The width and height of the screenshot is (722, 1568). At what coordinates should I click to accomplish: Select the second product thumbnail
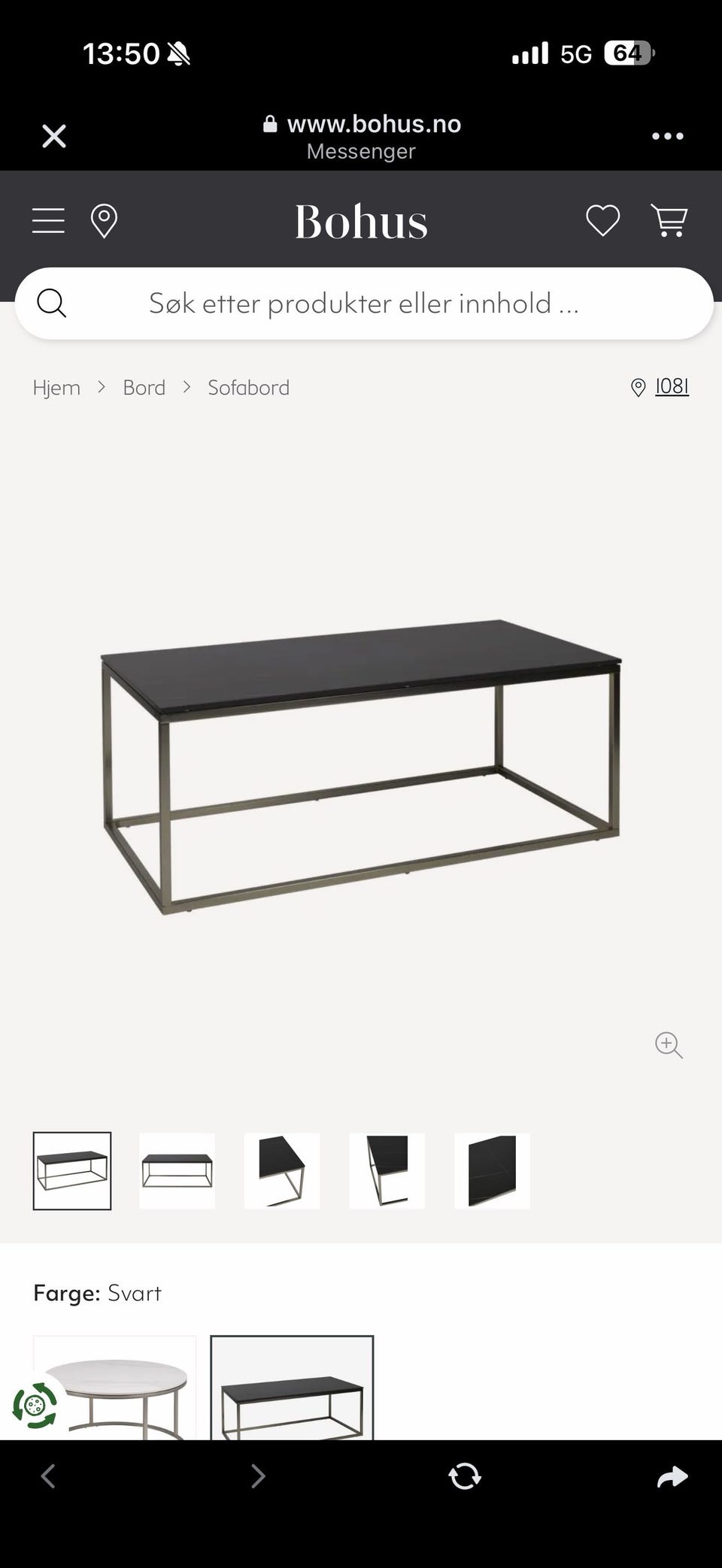177,1171
